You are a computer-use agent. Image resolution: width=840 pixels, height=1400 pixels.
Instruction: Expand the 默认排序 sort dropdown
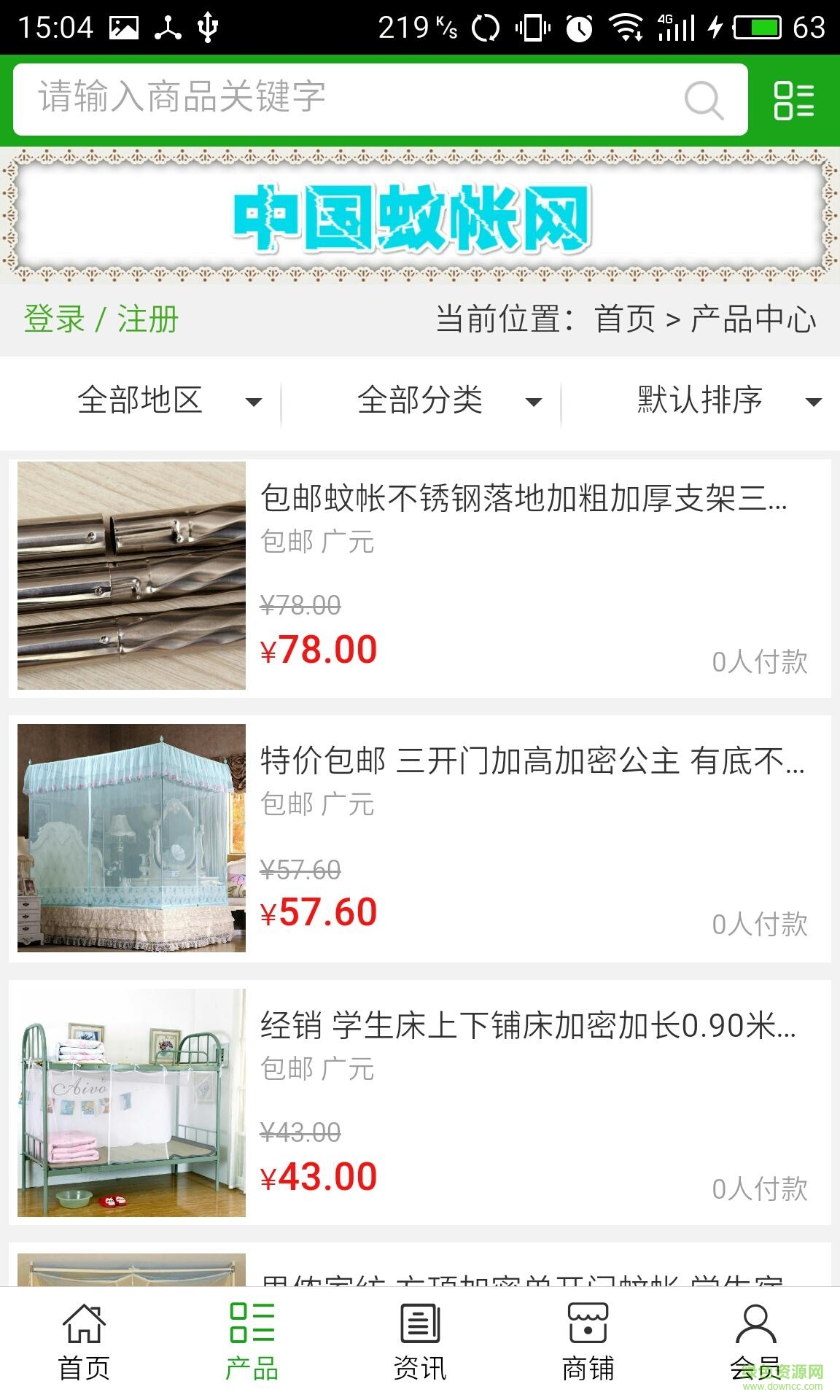tap(728, 400)
